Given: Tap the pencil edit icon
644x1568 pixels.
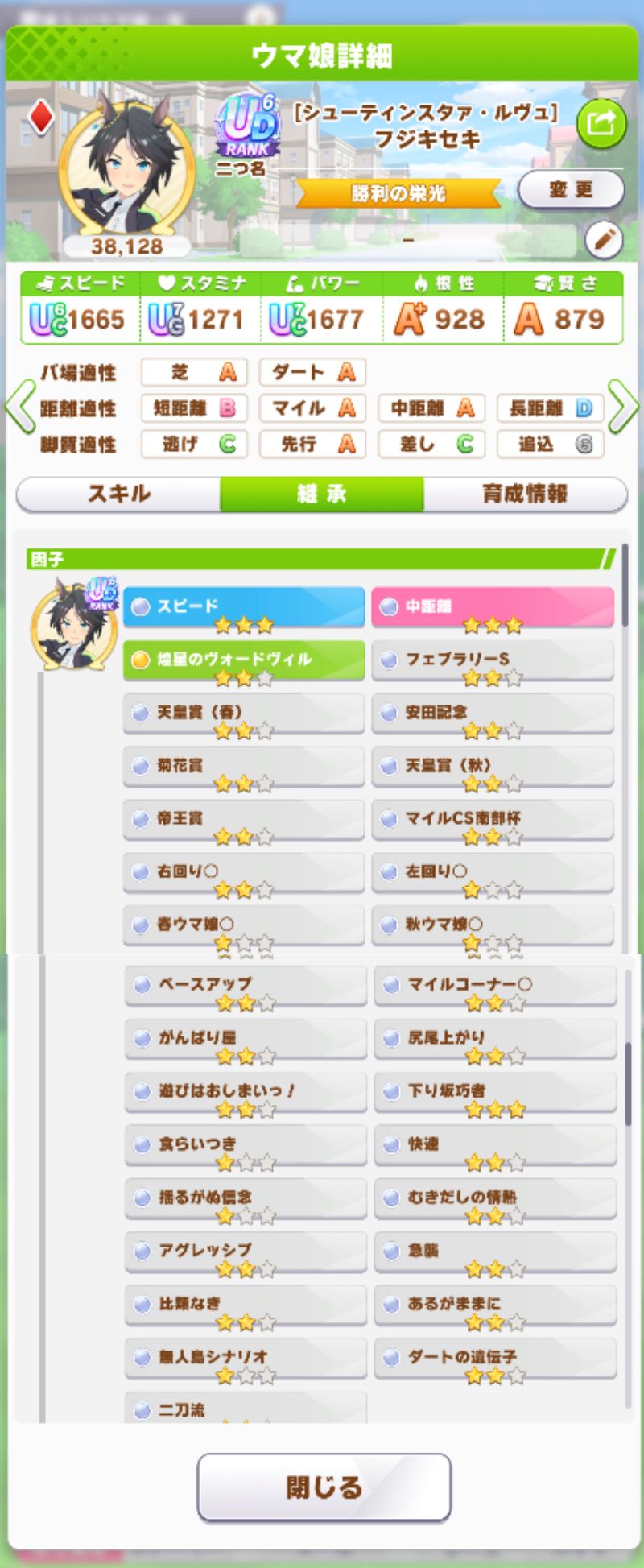Looking at the screenshot, I should click(x=603, y=239).
